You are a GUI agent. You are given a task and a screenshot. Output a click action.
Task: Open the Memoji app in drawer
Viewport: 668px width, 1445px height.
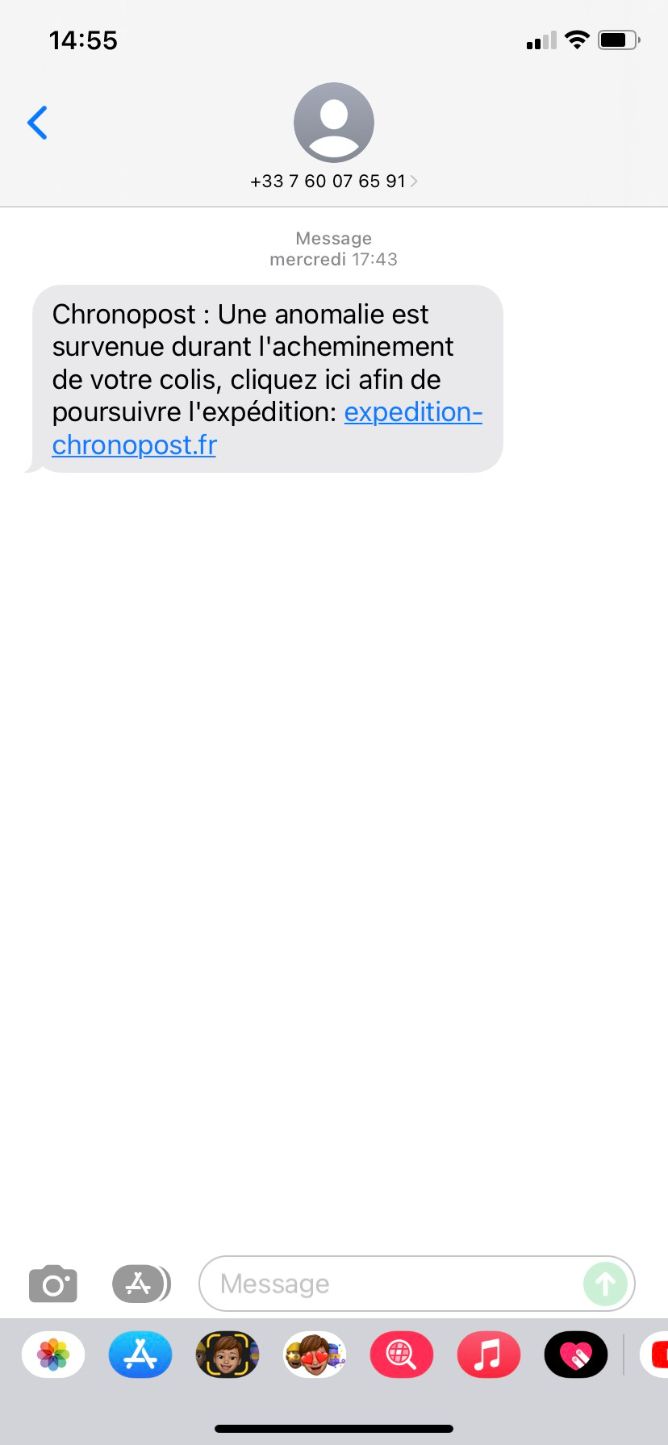(227, 1355)
